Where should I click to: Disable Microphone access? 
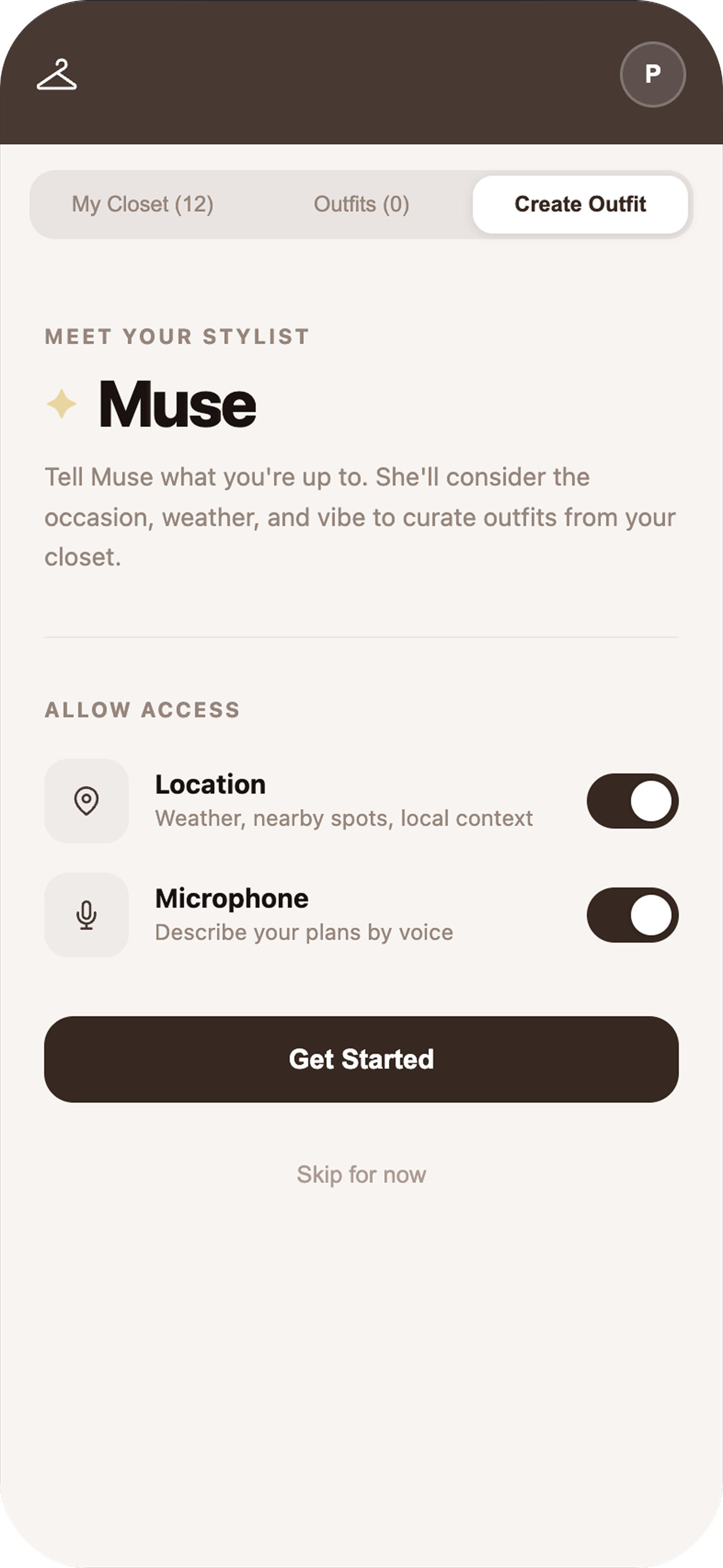click(x=632, y=914)
